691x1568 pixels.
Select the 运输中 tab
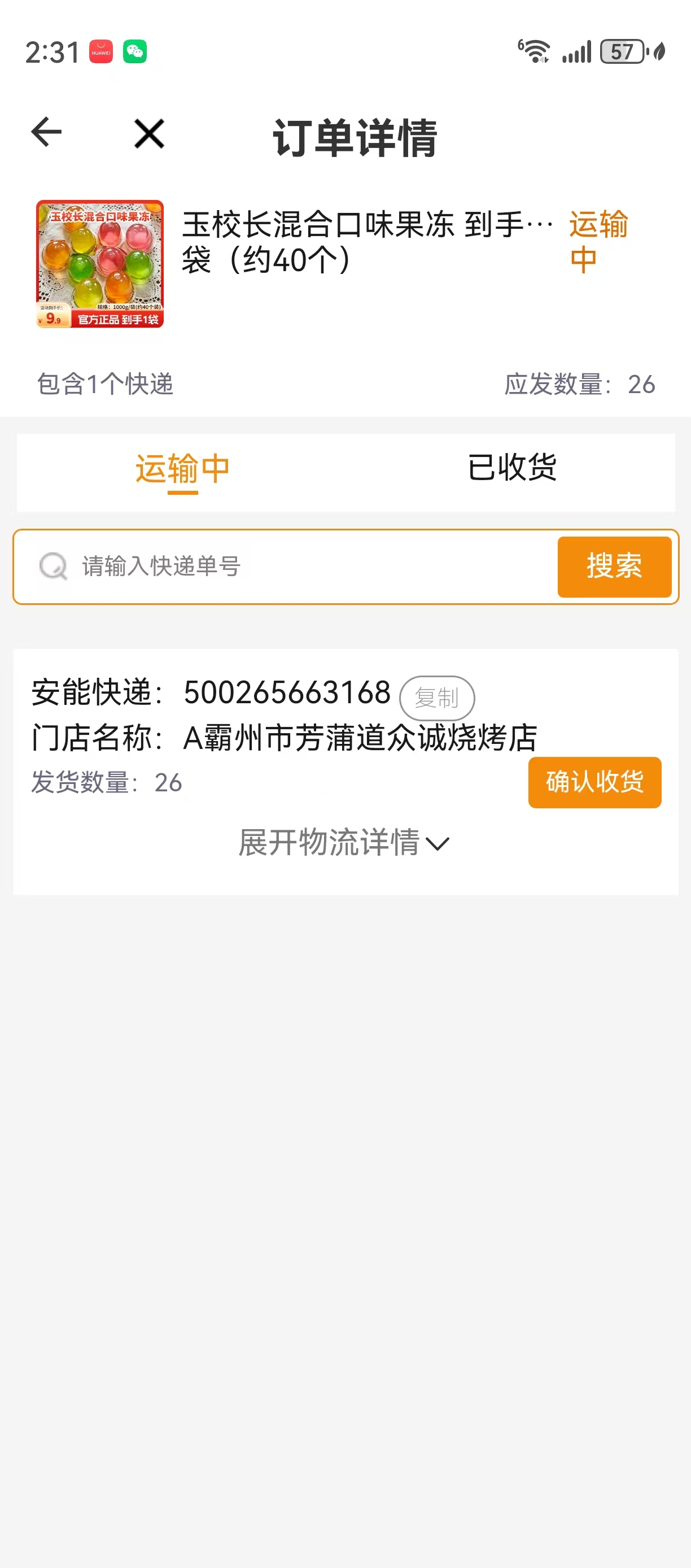tap(182, 470)
